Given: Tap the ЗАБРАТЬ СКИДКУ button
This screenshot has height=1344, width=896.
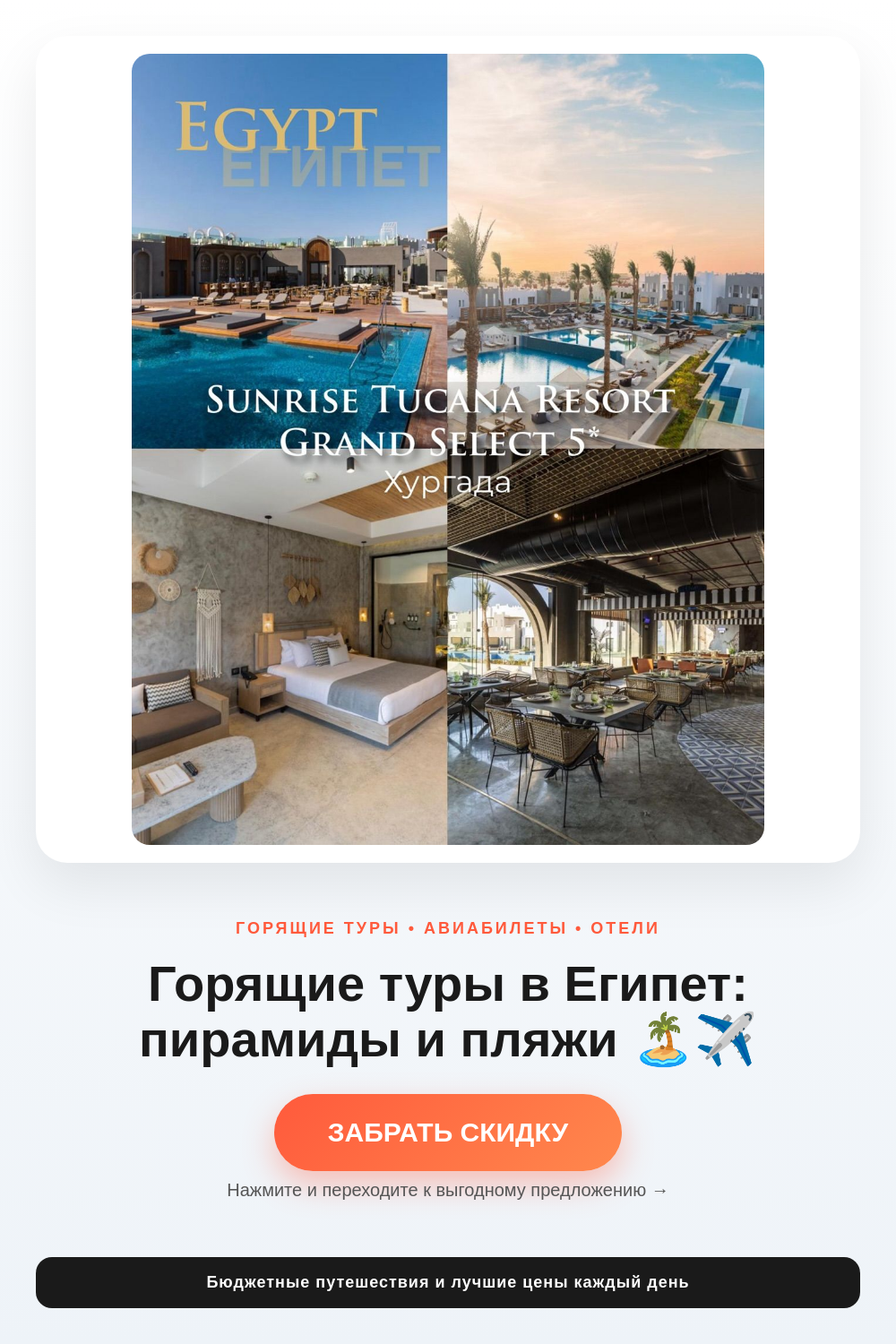Looking at the screenshot, I should pyautogui.click(x=448, y=1133).
